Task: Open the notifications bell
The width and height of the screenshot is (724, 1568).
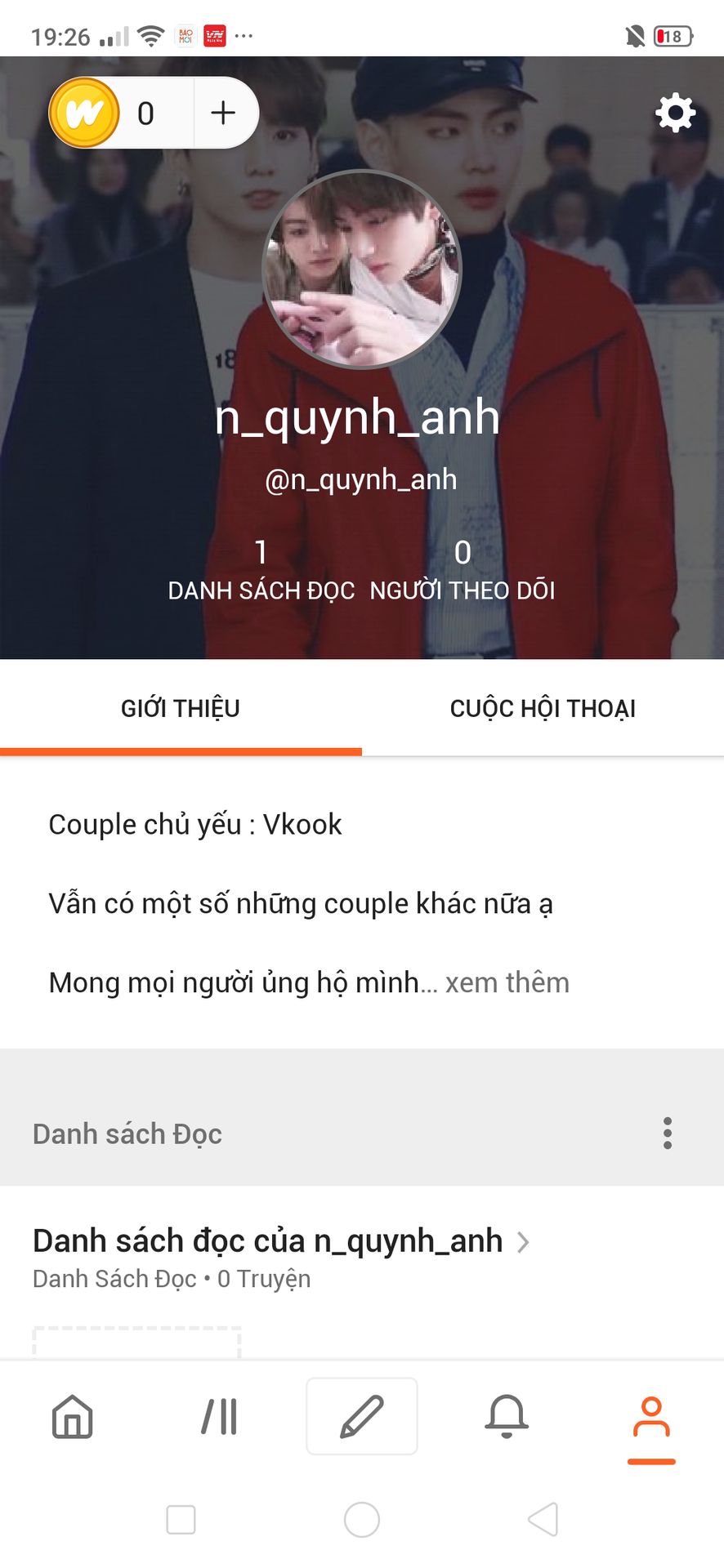Action: [507, 1416]
